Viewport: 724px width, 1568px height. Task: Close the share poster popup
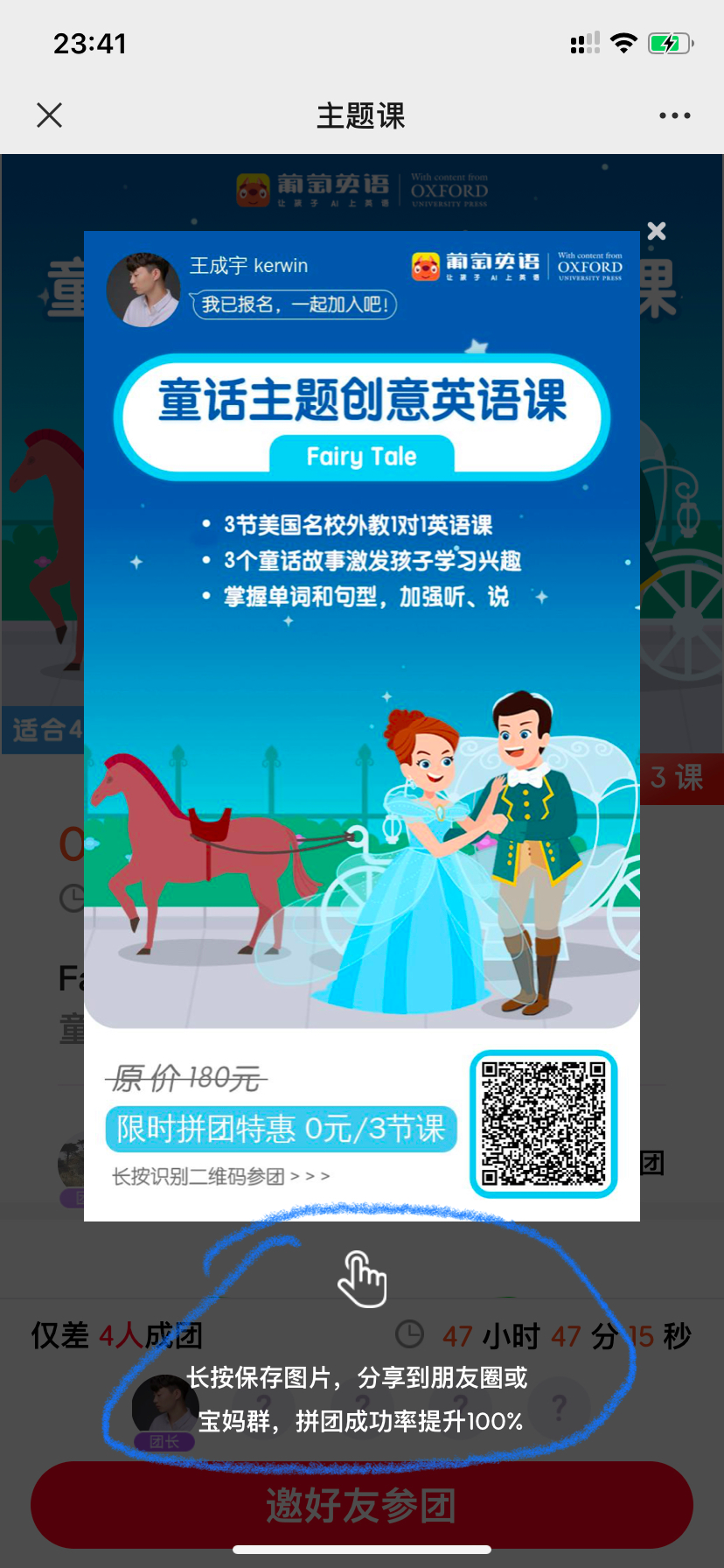(x=656, y=231)
